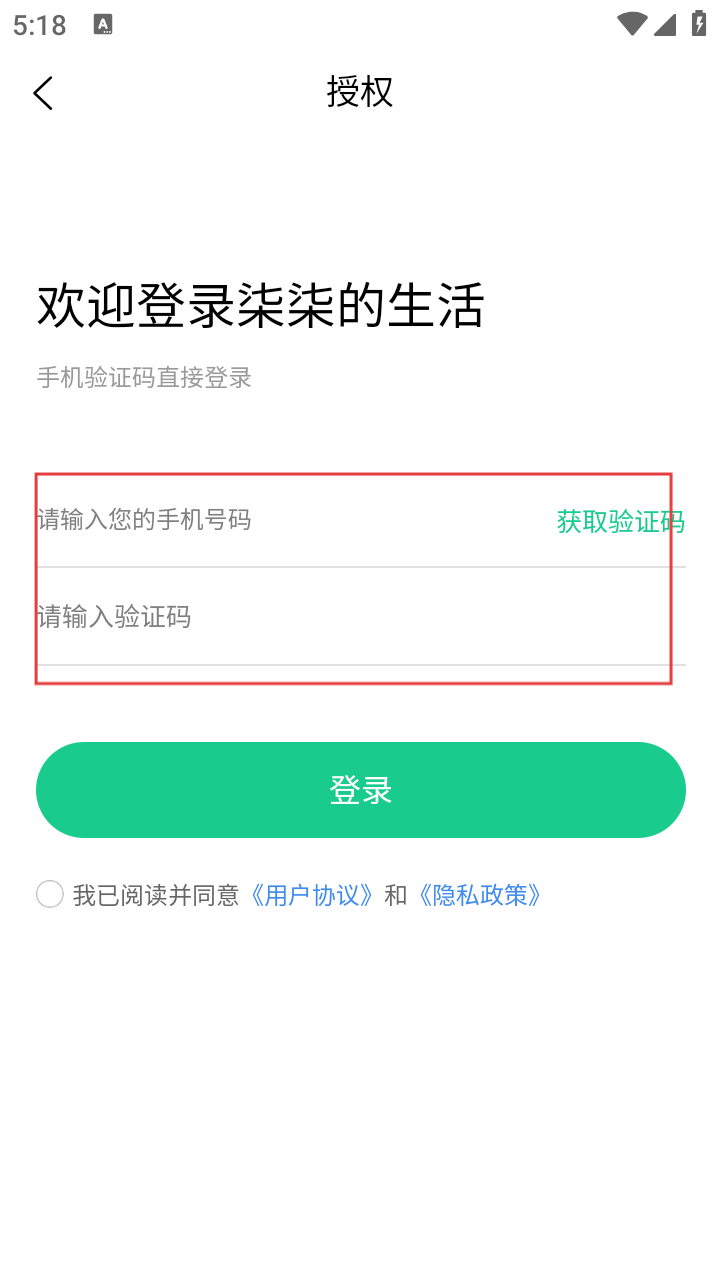Request code via 获取验证码
This screenshot has height=1280, width=720.
(620, 521)
